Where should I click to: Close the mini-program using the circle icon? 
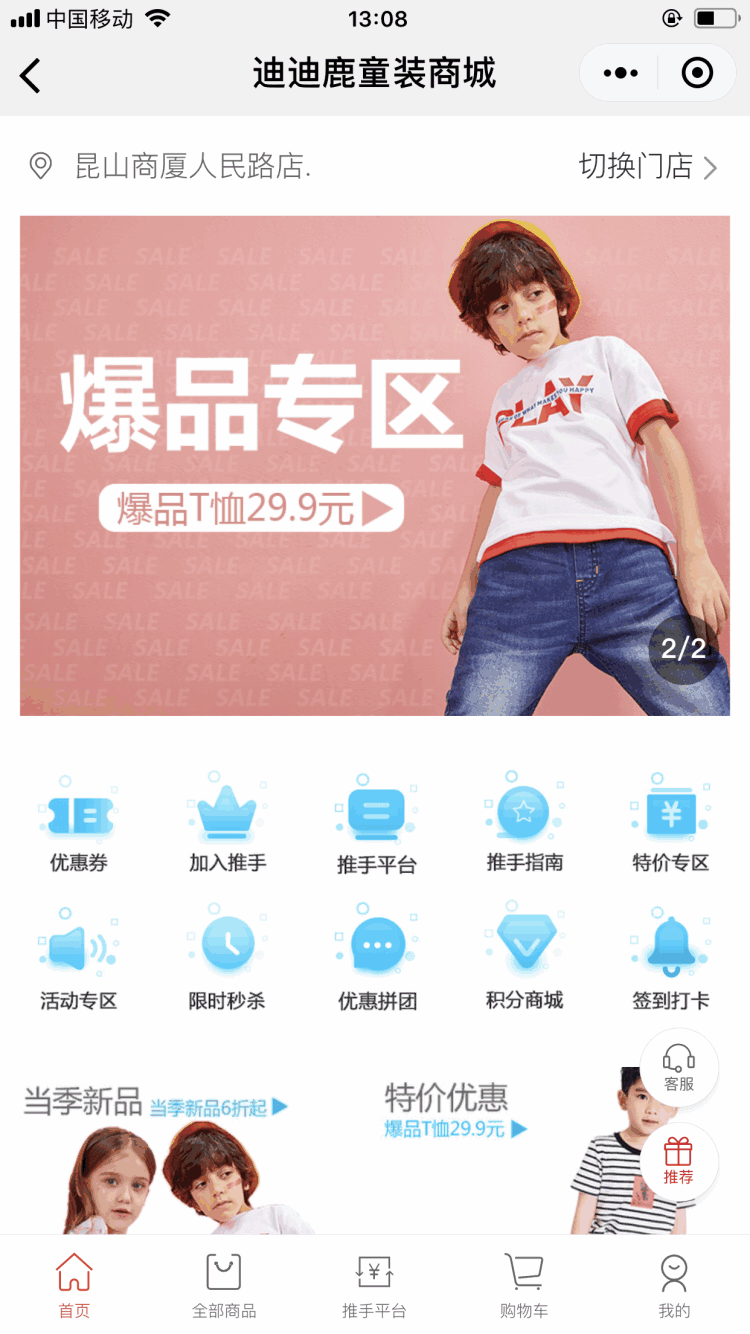click(696, 73)
